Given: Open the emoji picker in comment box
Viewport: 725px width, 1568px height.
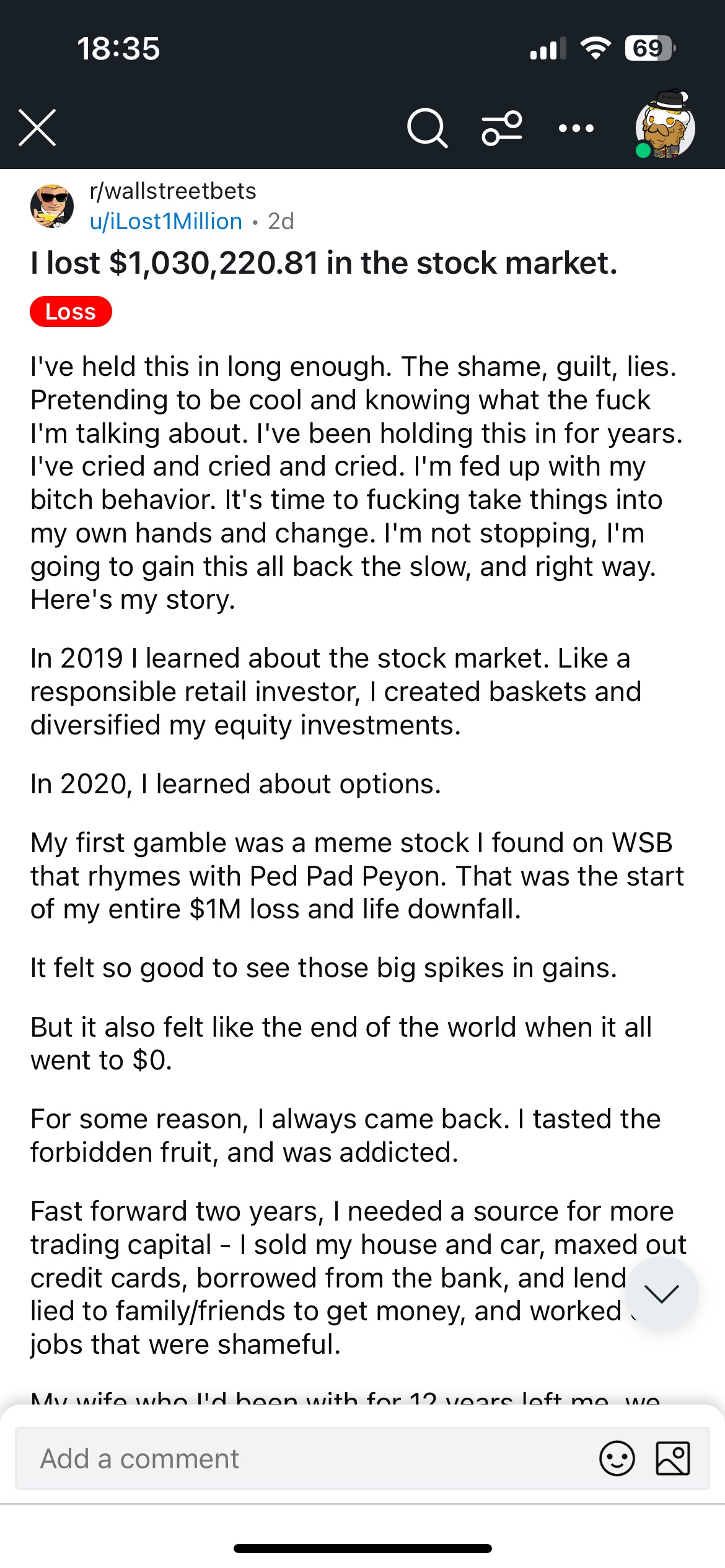Looking at the screenshot, I should tap(617, 1459).
